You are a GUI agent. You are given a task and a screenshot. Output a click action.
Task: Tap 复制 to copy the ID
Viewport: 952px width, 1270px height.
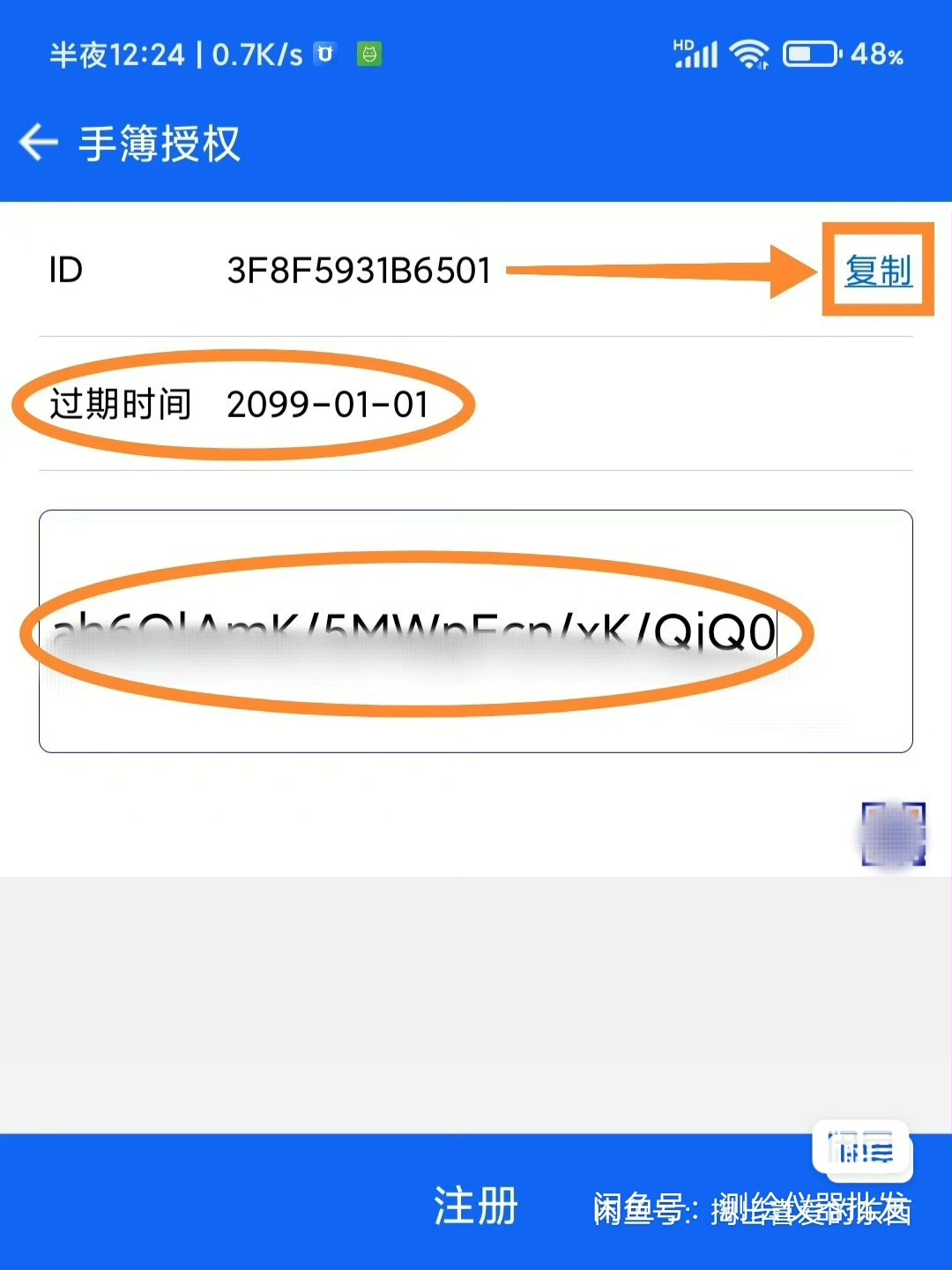[877, 271]
